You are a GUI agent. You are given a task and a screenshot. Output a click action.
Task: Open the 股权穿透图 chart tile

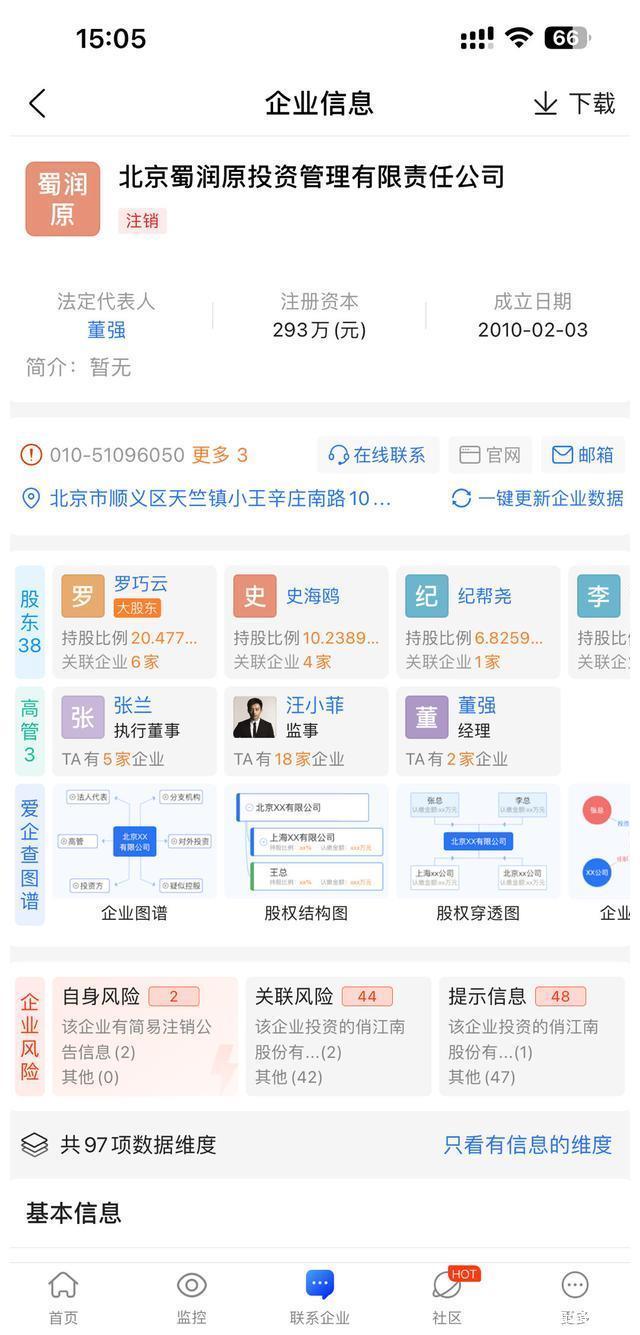tap(478, 855)
